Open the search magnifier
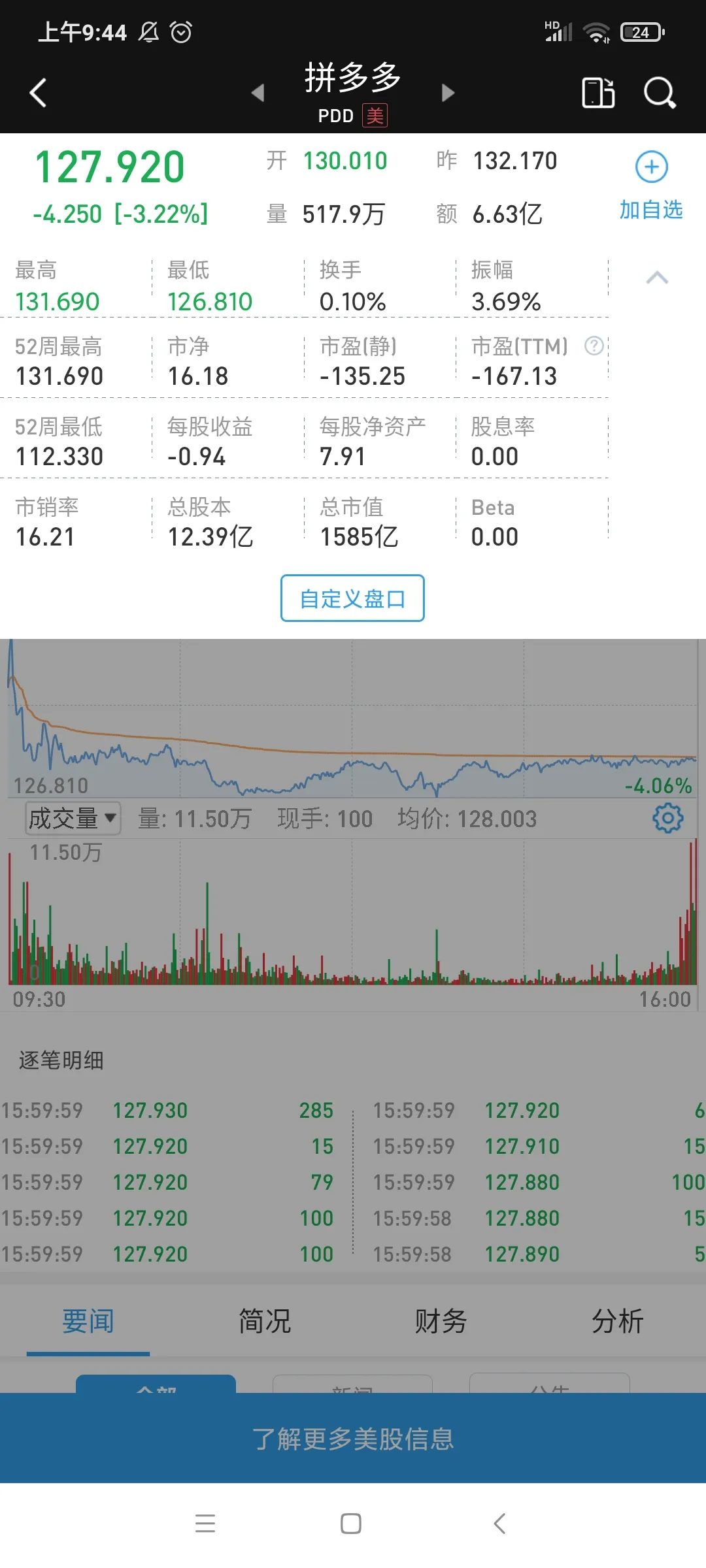Viewport: 706px width, 1568px height. (x=659, y=92)
